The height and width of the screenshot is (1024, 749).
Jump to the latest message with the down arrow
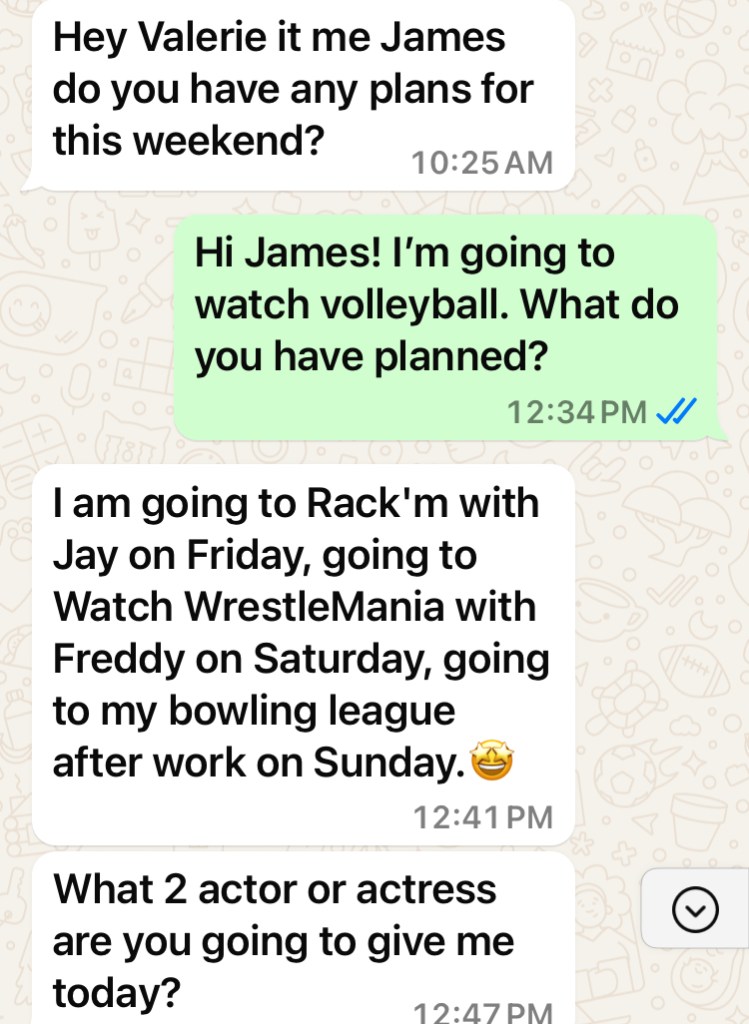tap(695, 908)
